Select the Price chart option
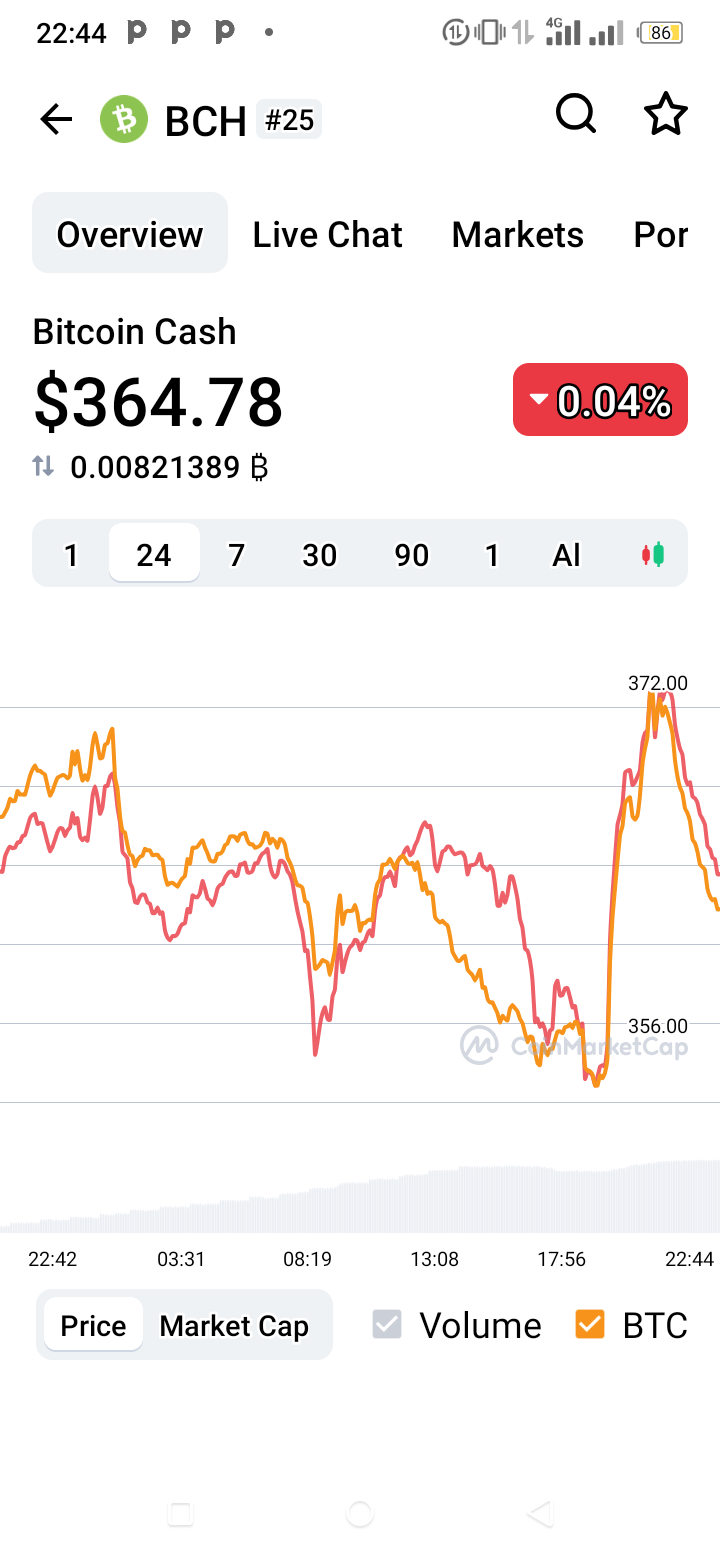The image size is (720, 1560). 93,1326
